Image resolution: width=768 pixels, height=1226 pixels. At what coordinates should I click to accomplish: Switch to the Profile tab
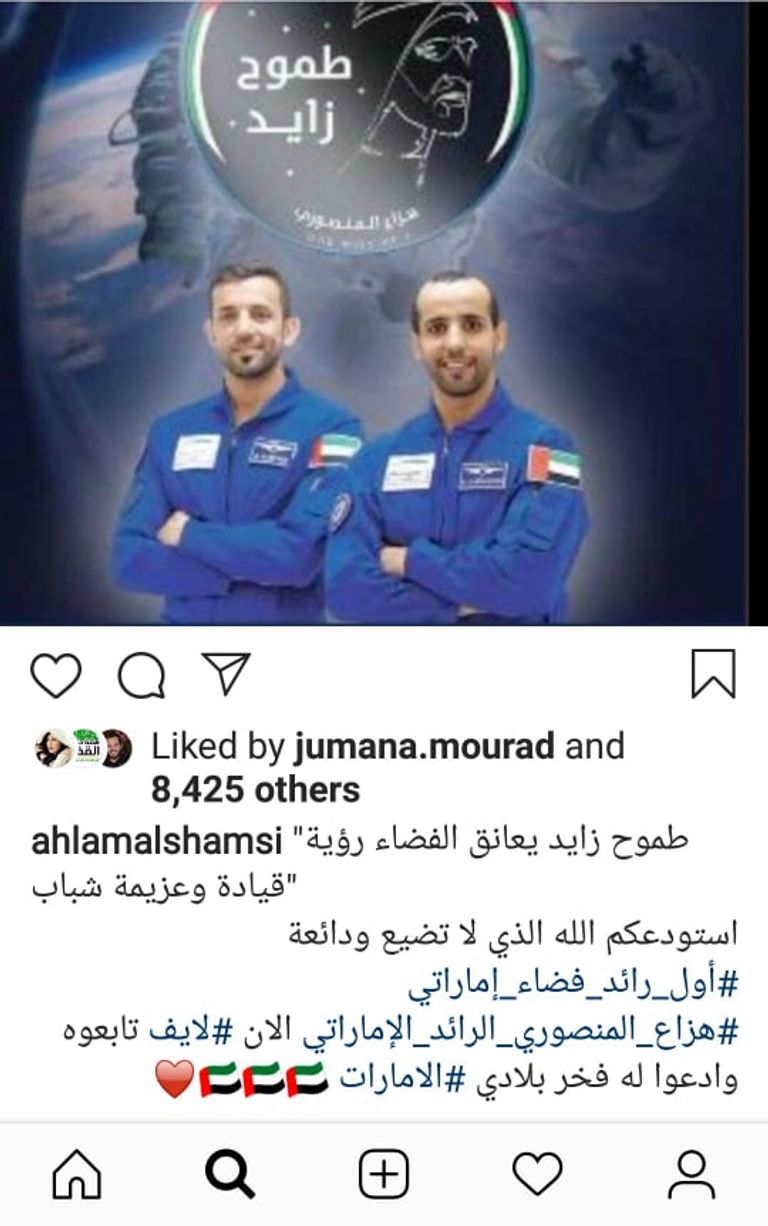691,1174
